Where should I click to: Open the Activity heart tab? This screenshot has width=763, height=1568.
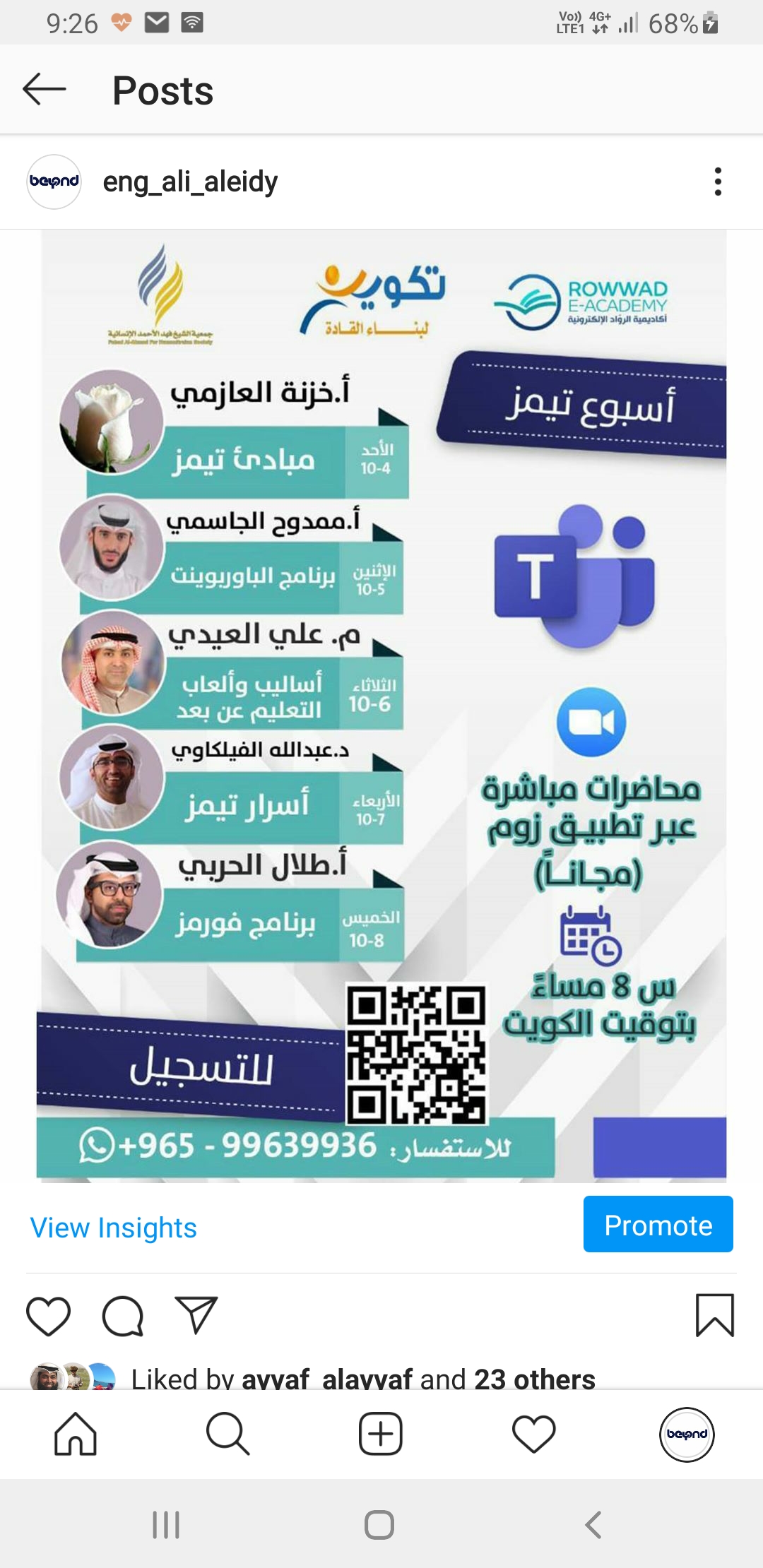click(533, 1434)
